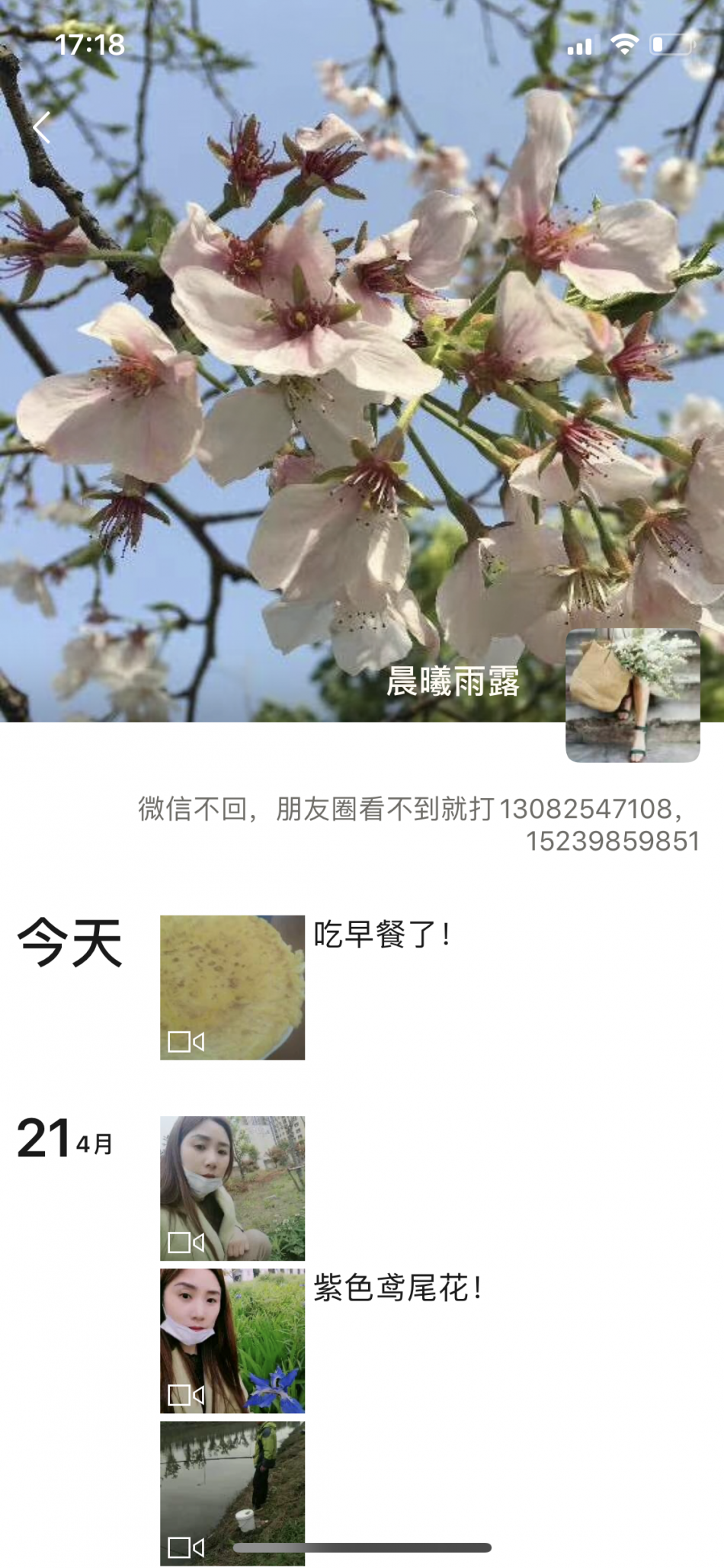The height and width of the screenshot is (1568, 724).
Task: Play the riverside fishing video
Action: (232, 1492)
